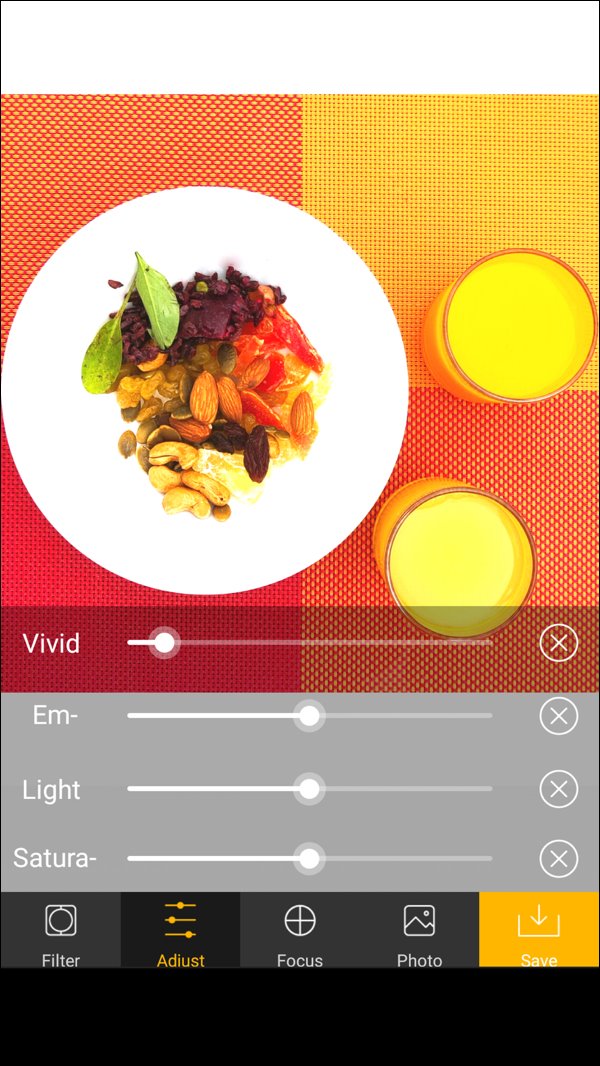This screenshot has width=600, height=1066.
Task: Open the Focus tool
Action: [x=300, y=930]
